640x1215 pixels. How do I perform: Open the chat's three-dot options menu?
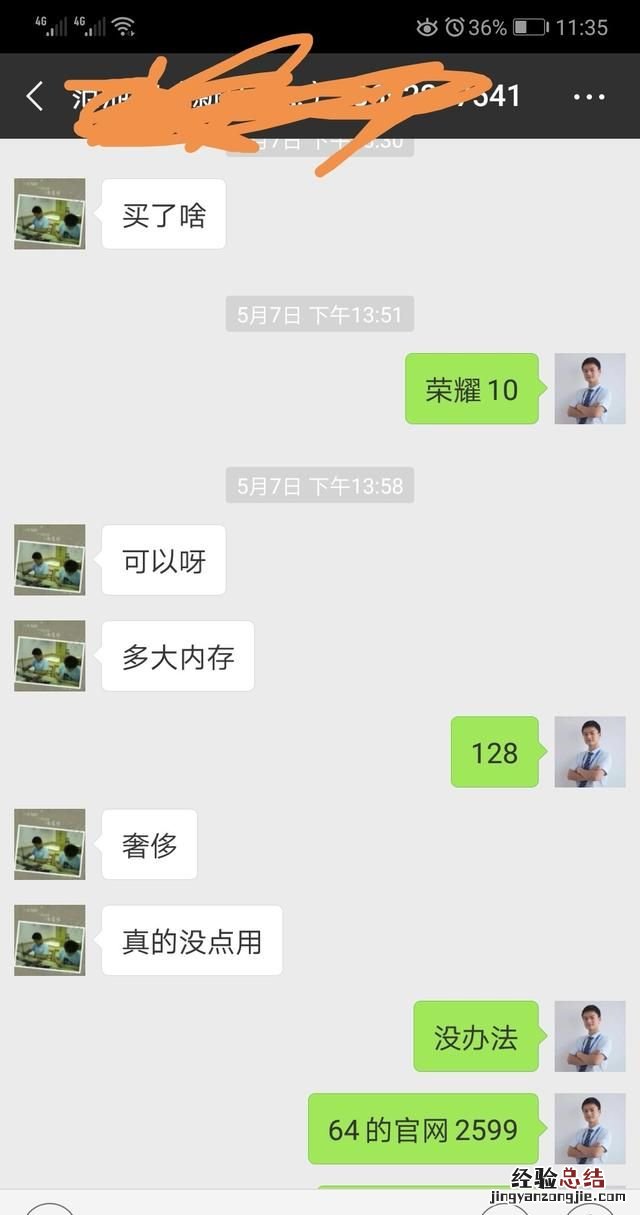[589, 97]
